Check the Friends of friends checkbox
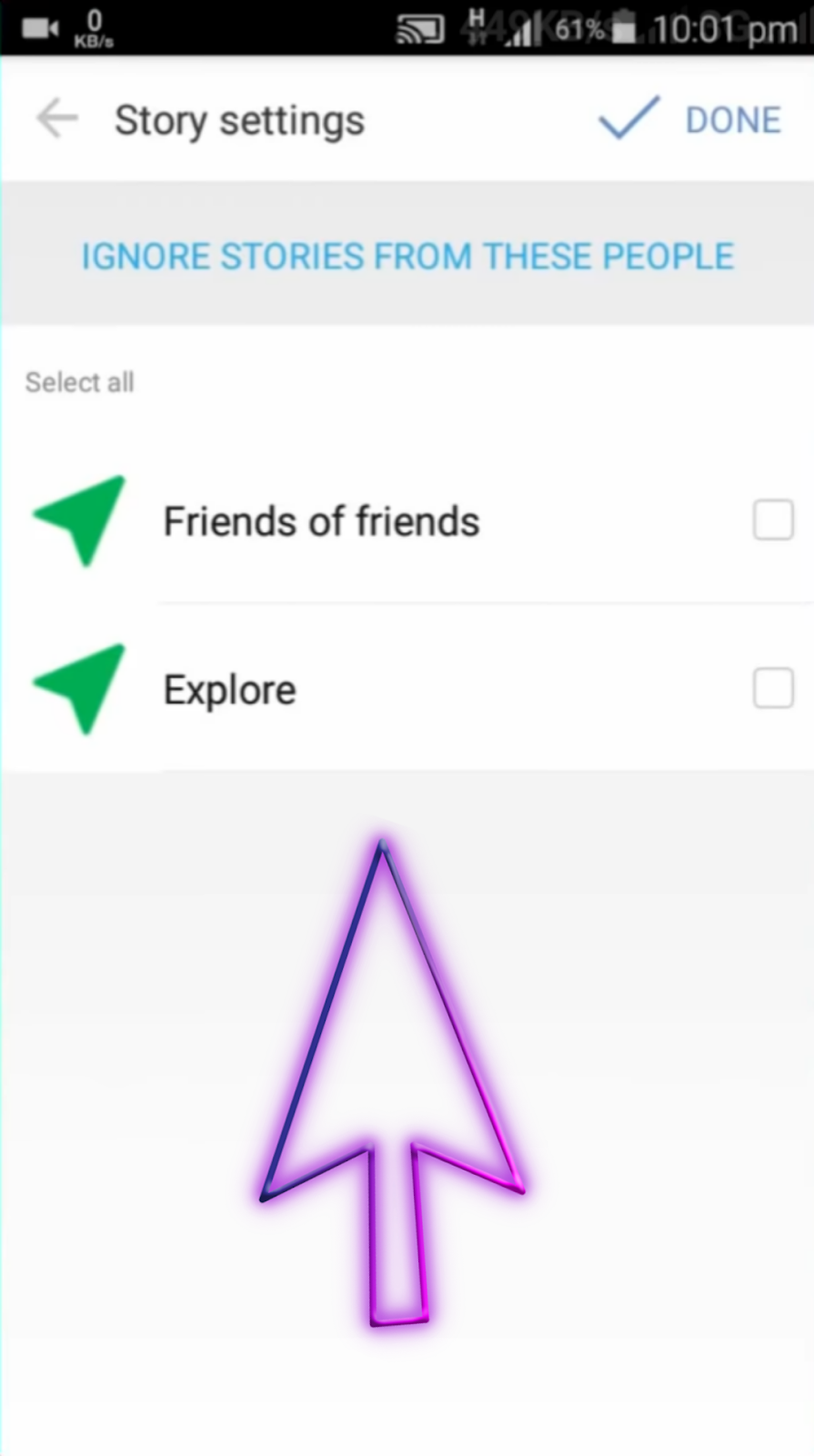The height and width of the screenshot is (1456, 814). (772, 521)
